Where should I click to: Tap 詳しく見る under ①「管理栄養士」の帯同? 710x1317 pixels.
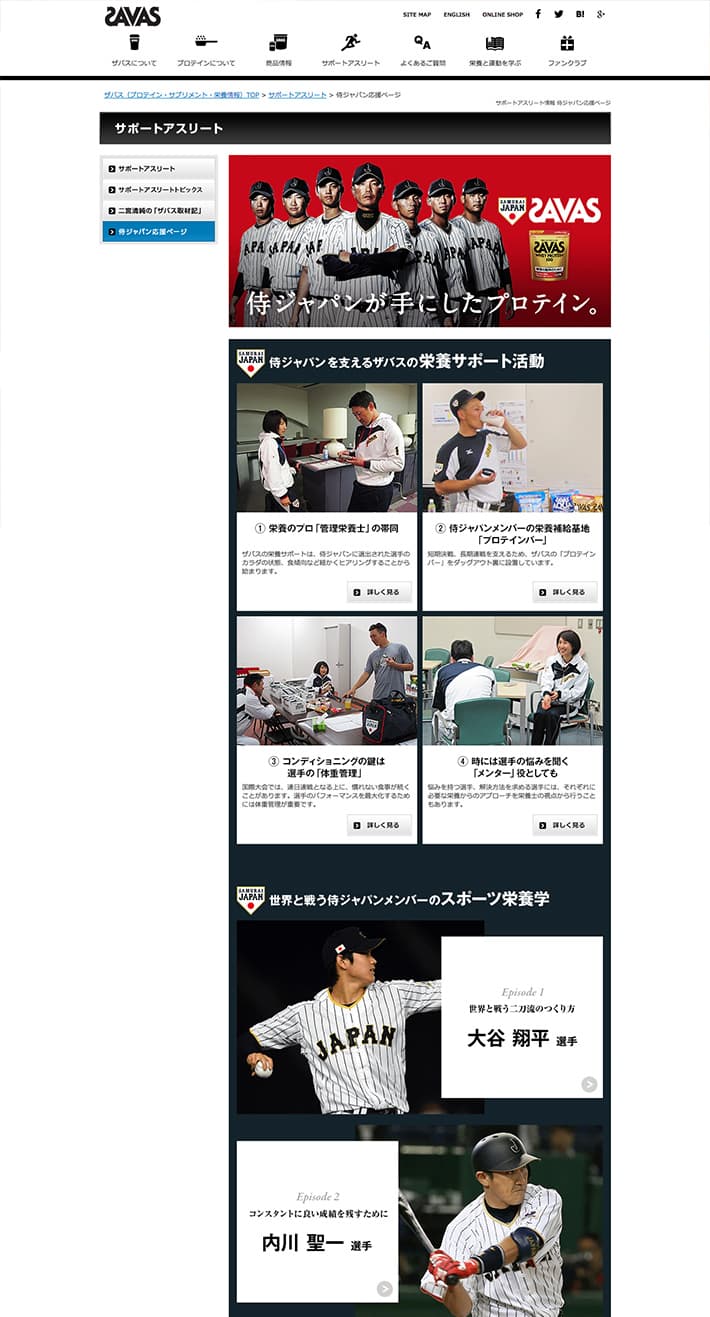379,592
